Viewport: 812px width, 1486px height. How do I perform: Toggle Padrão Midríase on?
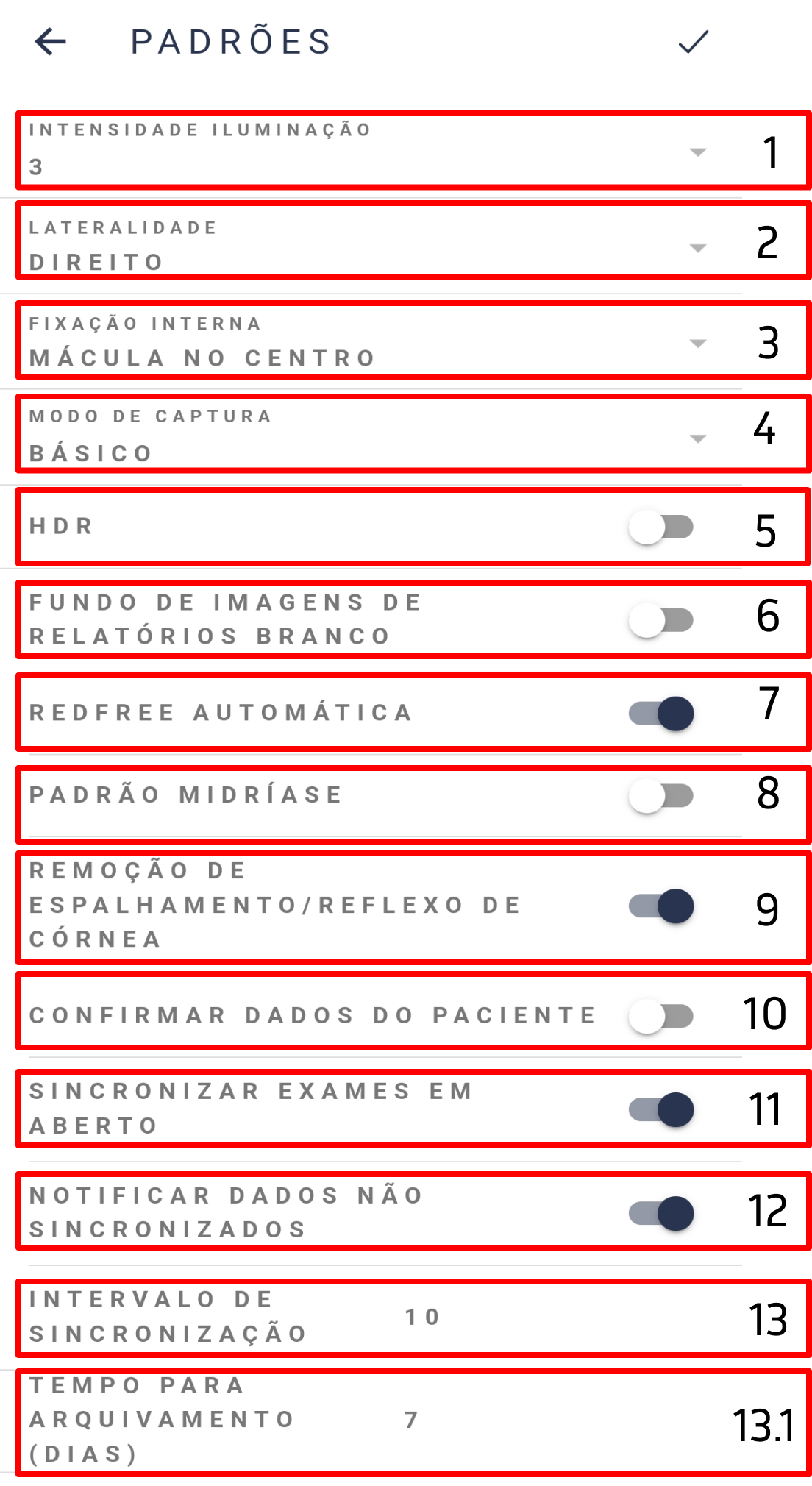pos(661,795)
